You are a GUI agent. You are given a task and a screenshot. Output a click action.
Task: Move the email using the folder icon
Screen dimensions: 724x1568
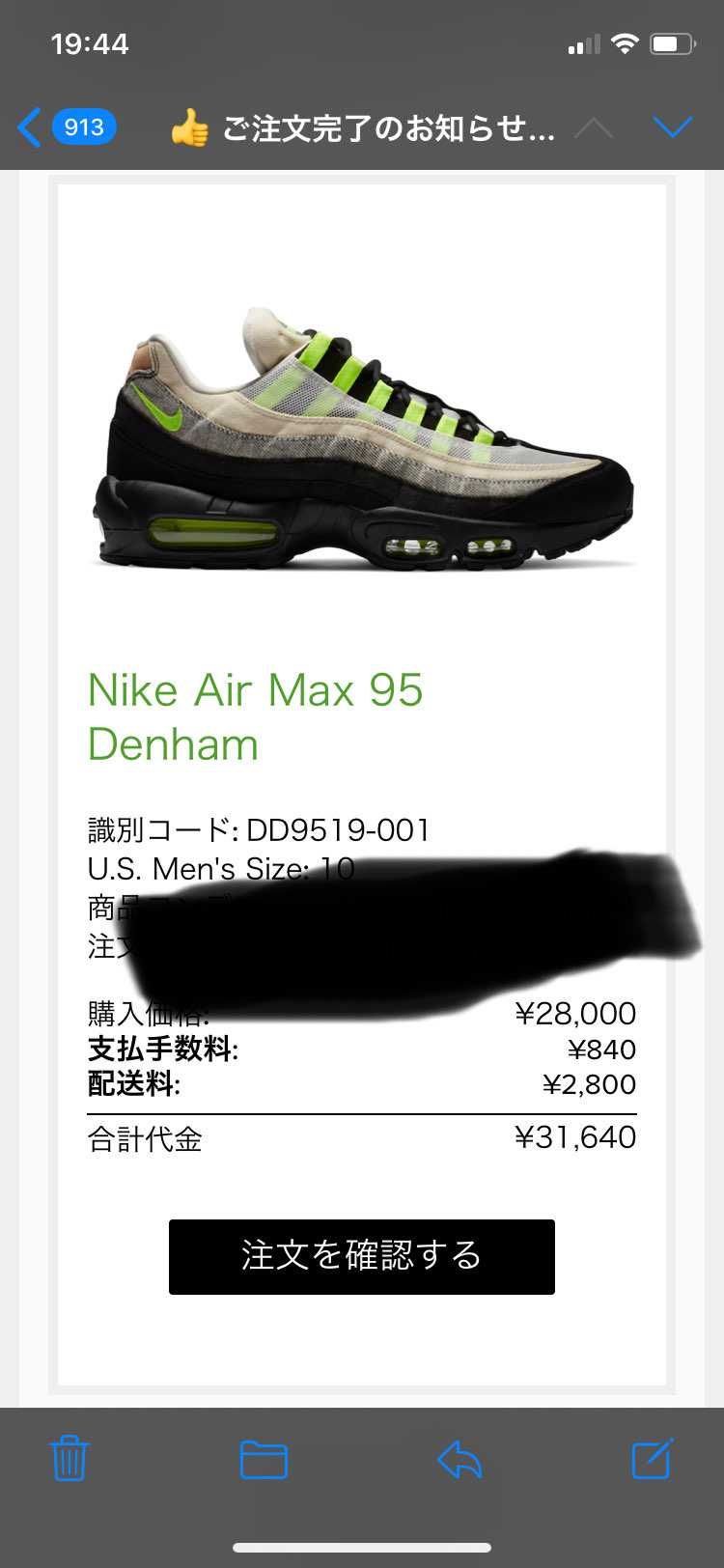(x=262, y=1460)
